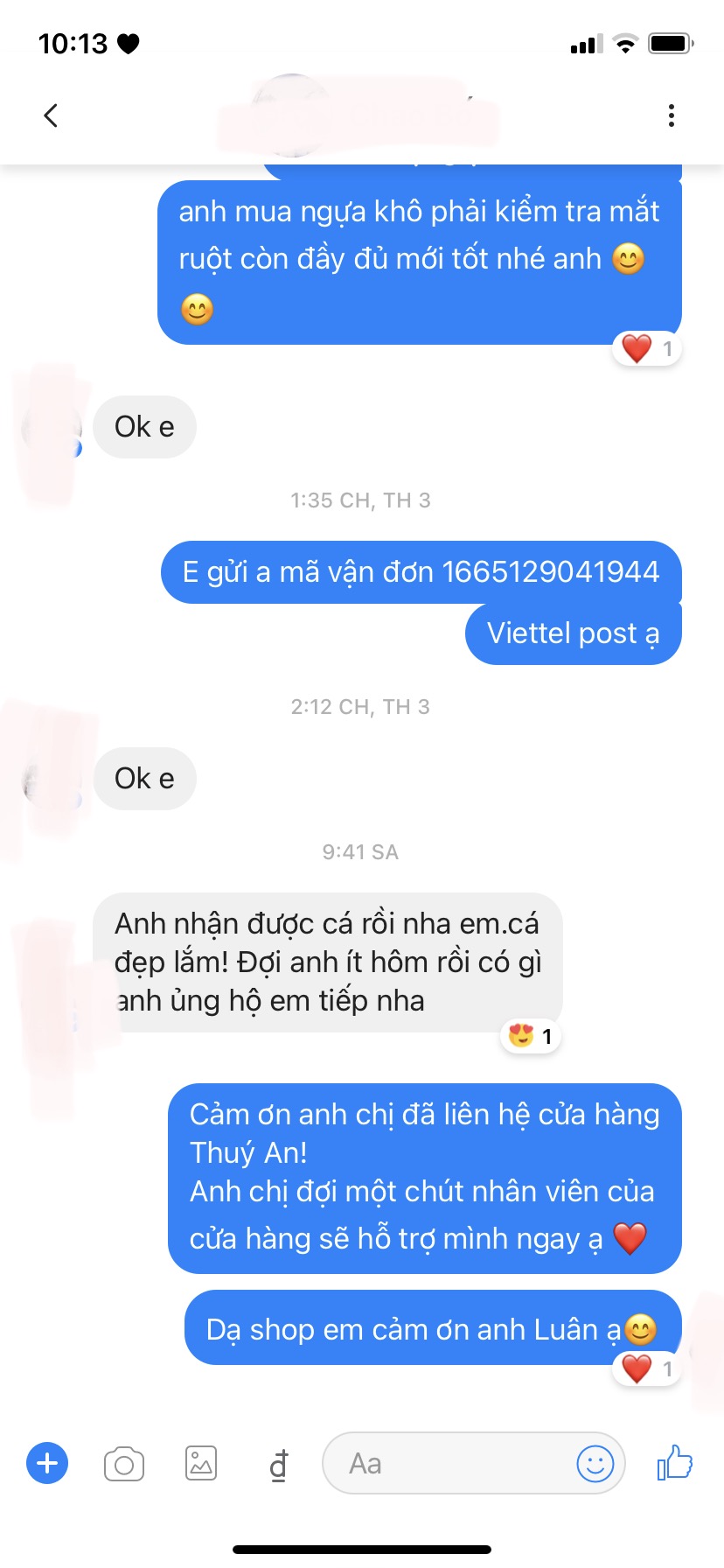Go back to the conversation list

tap(51, 115)
